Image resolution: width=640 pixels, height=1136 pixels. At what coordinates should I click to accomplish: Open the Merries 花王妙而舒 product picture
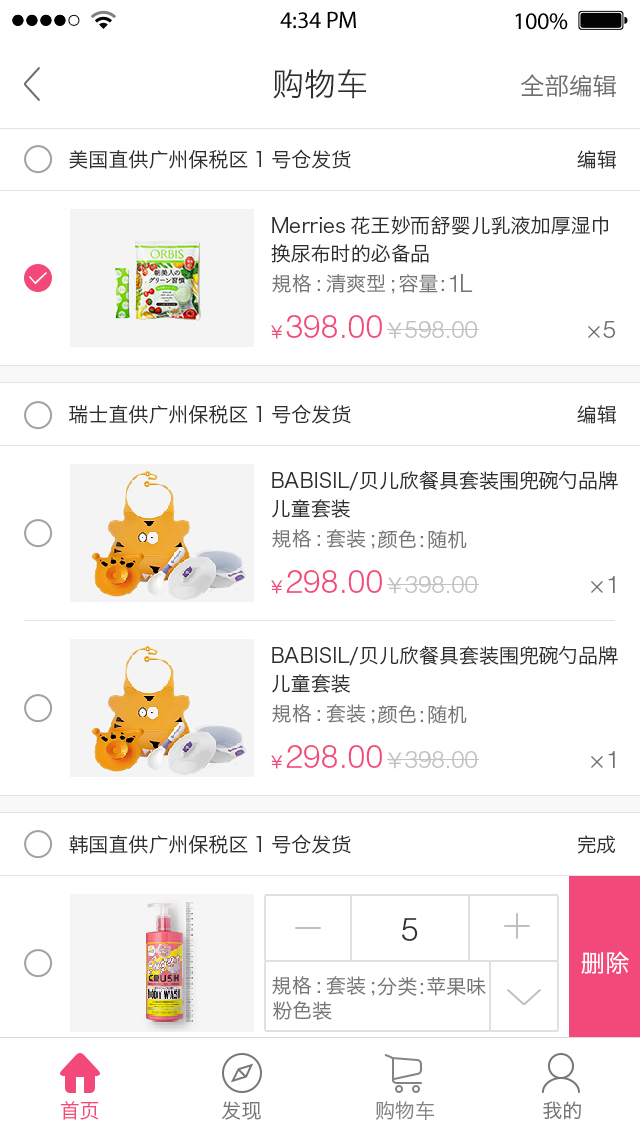pyautogui.click(x=162, y=278)
